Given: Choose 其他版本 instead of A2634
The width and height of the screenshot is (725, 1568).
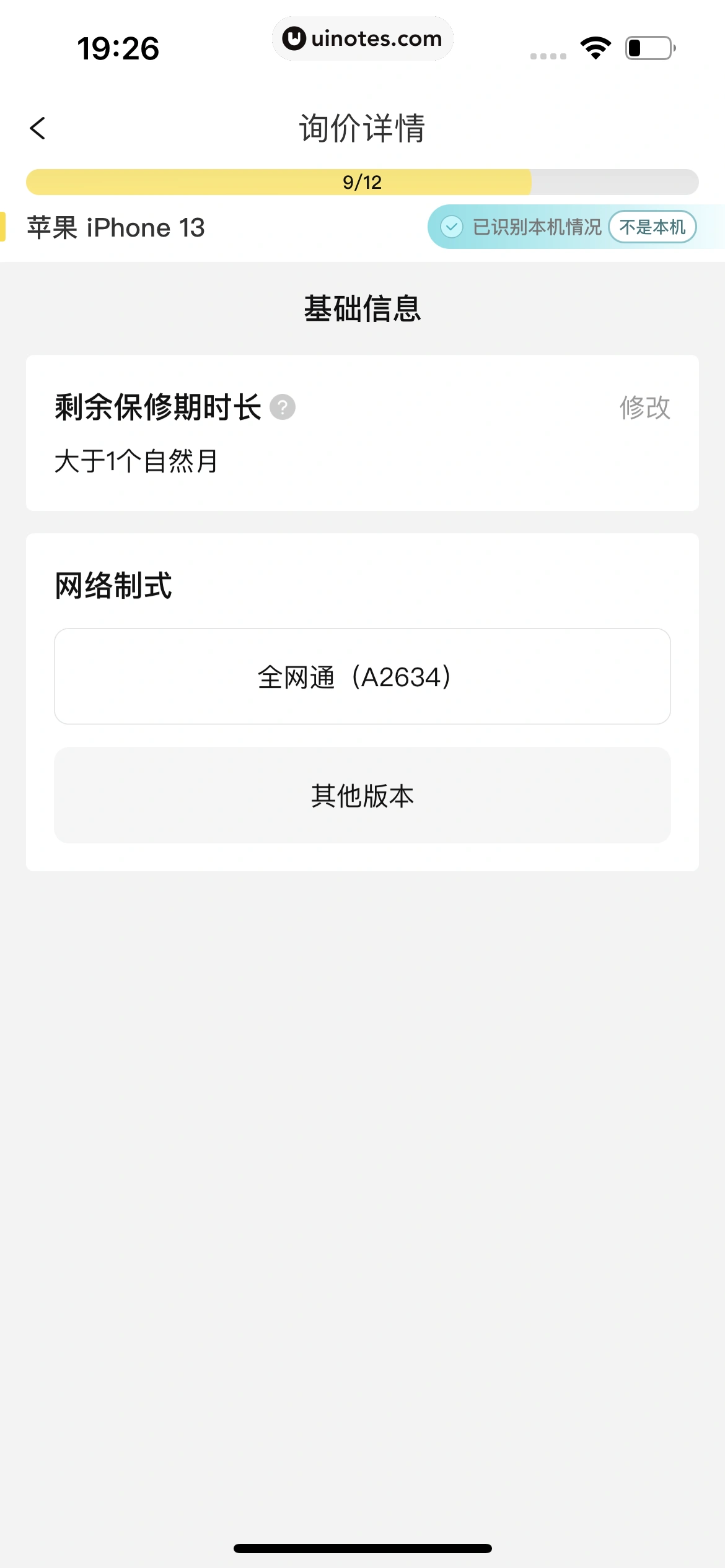Looking at the screenshot, I should 362,796.
